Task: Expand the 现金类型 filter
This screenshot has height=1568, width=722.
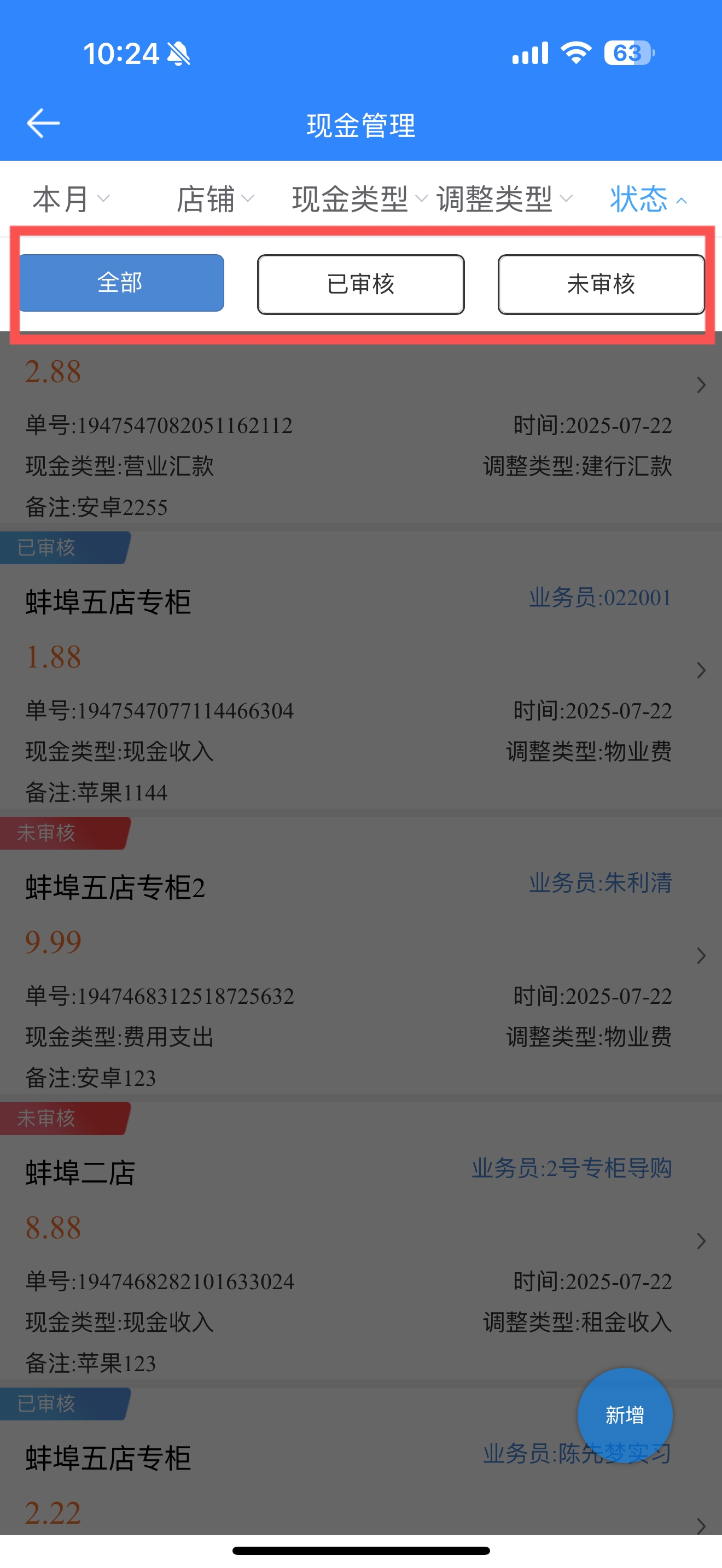Action: (360, 199)
